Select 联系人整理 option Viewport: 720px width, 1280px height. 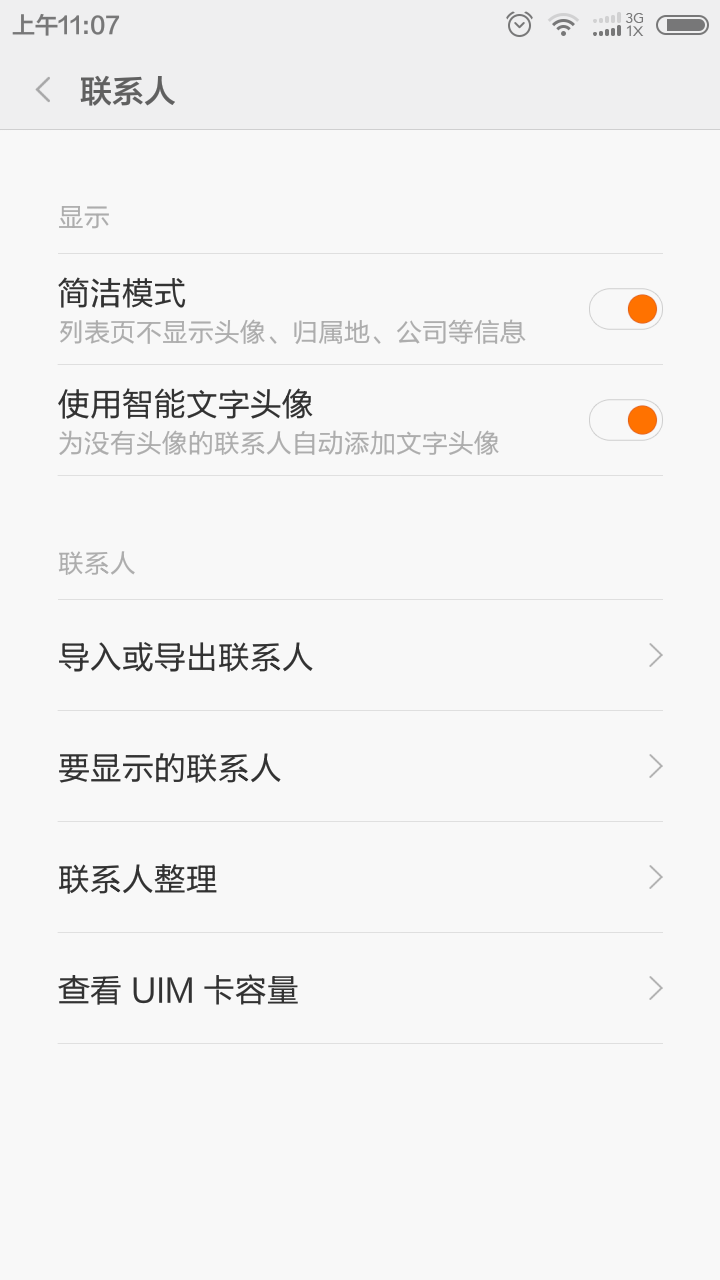[360, 878]
